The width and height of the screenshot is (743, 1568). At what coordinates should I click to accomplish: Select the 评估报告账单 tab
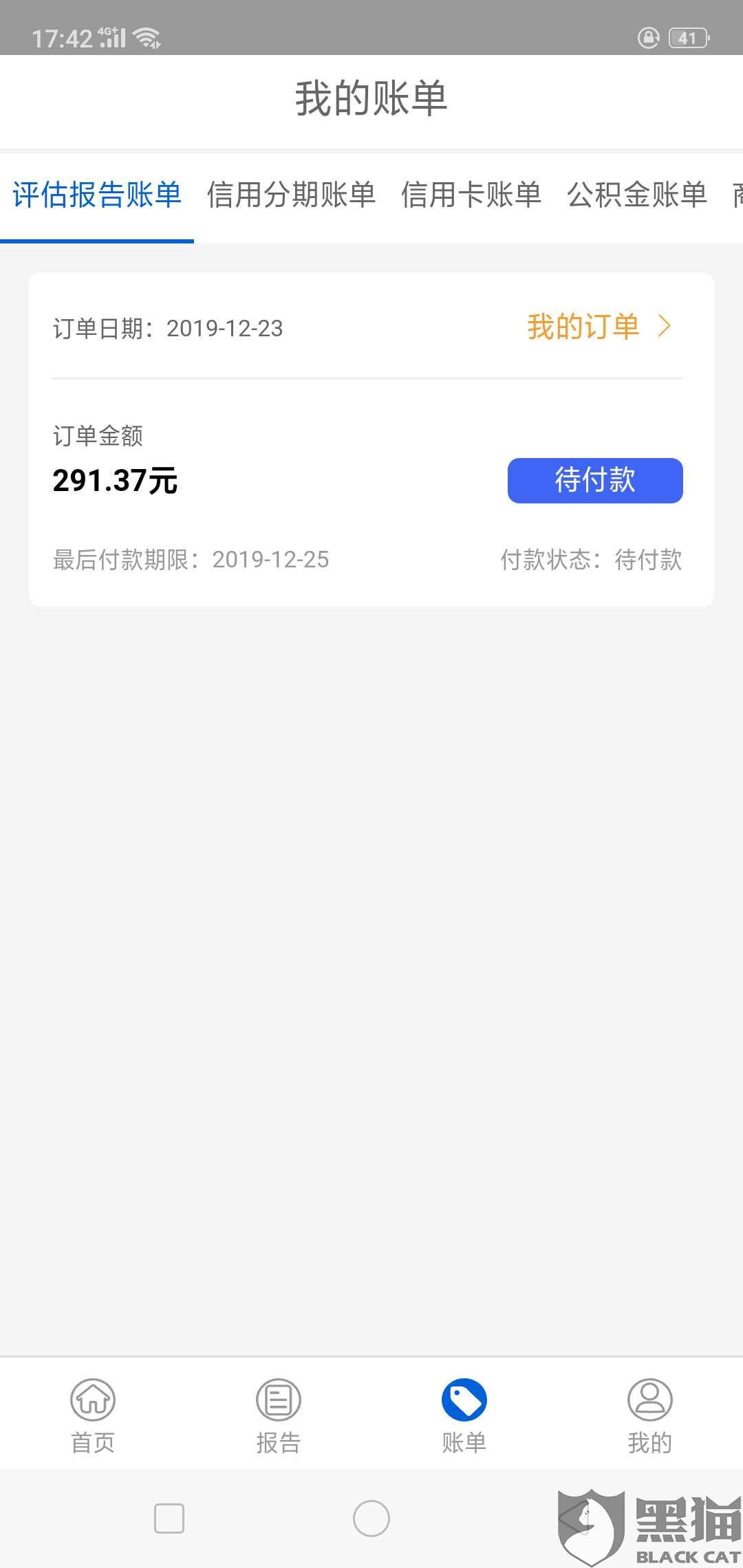[x=97, y=195]
